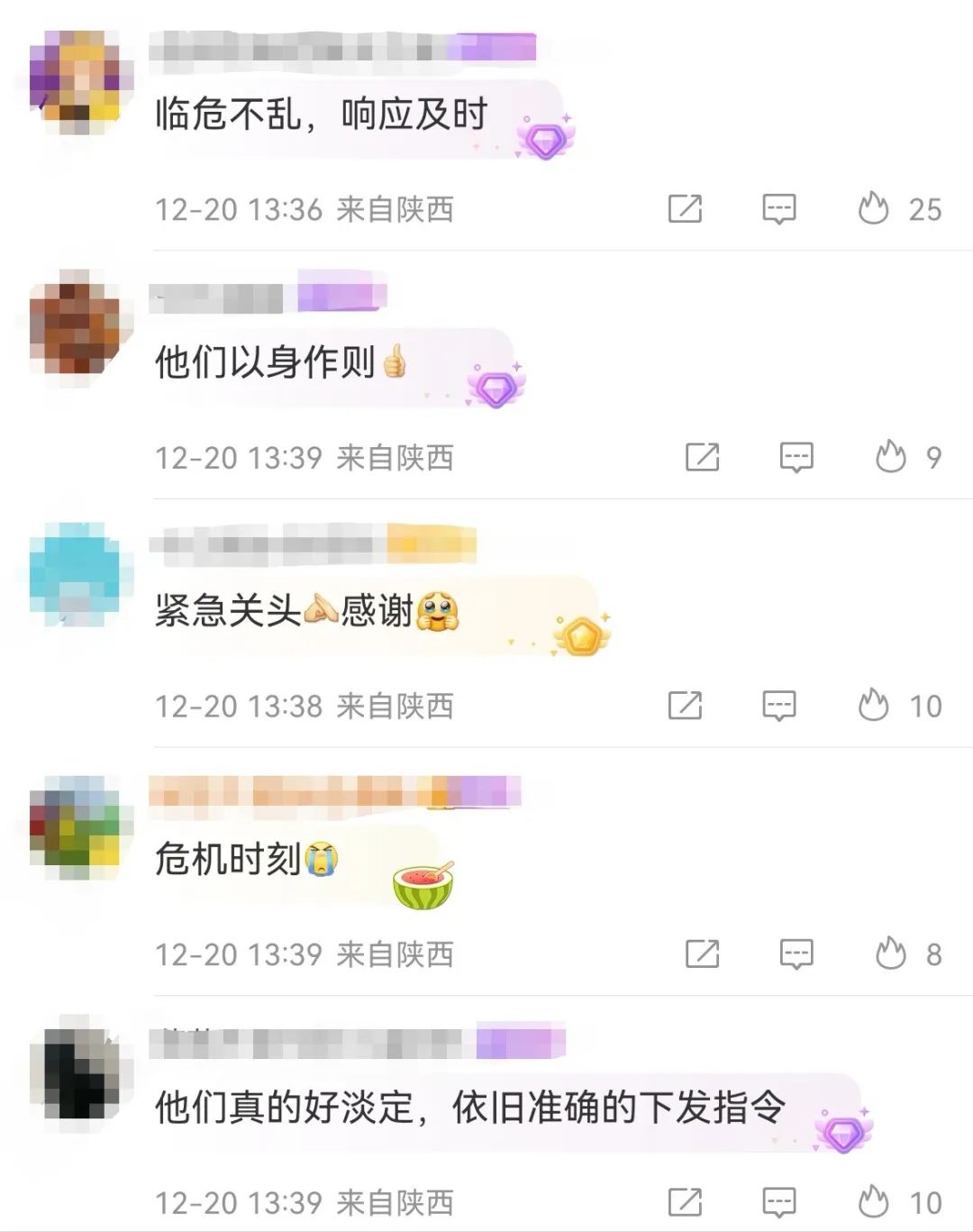Like the comment '他们真的好淡定'
973x1232 pixels.
[873, 1201]
